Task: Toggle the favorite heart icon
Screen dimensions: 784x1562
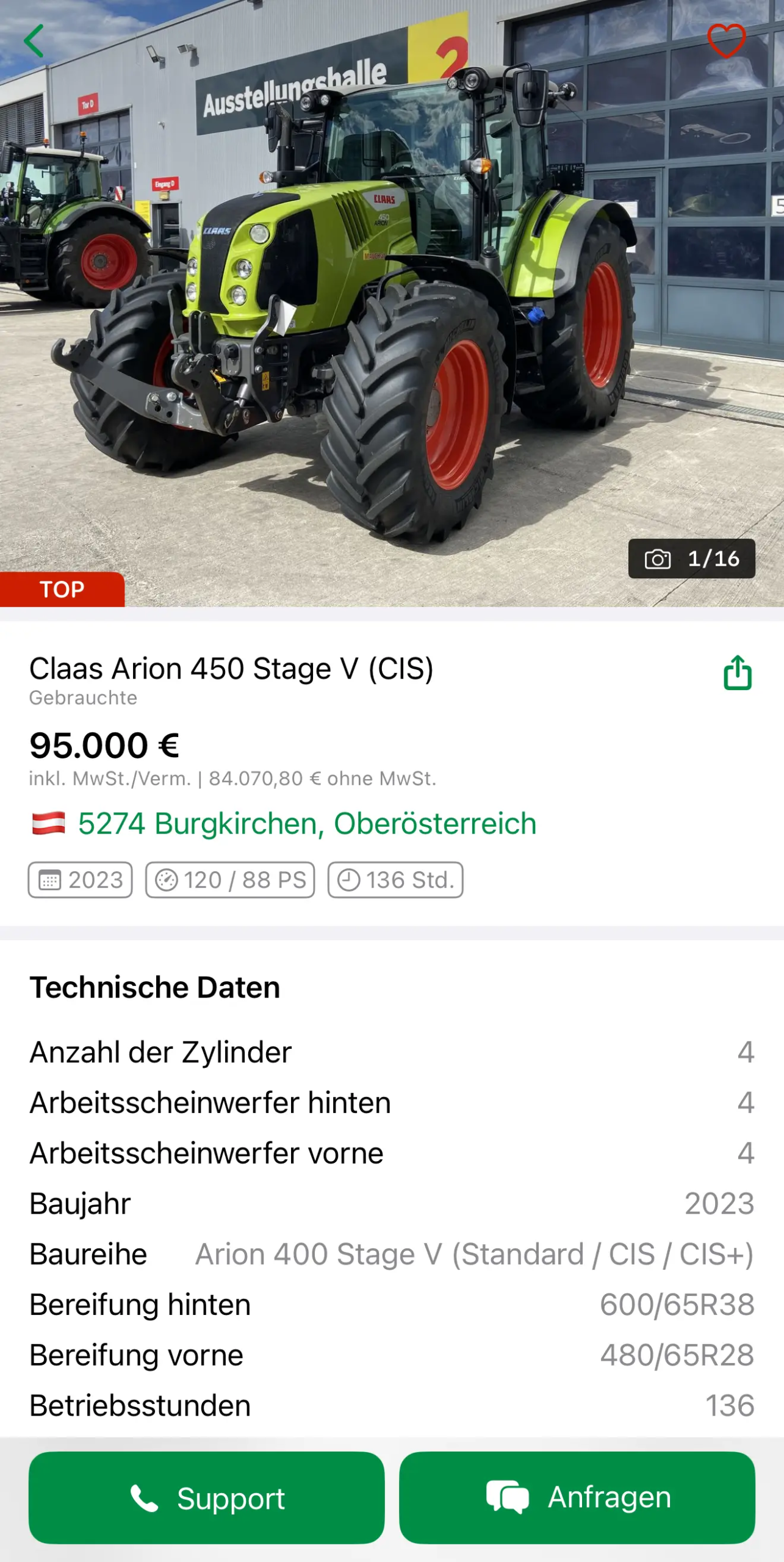Action: 726,41
